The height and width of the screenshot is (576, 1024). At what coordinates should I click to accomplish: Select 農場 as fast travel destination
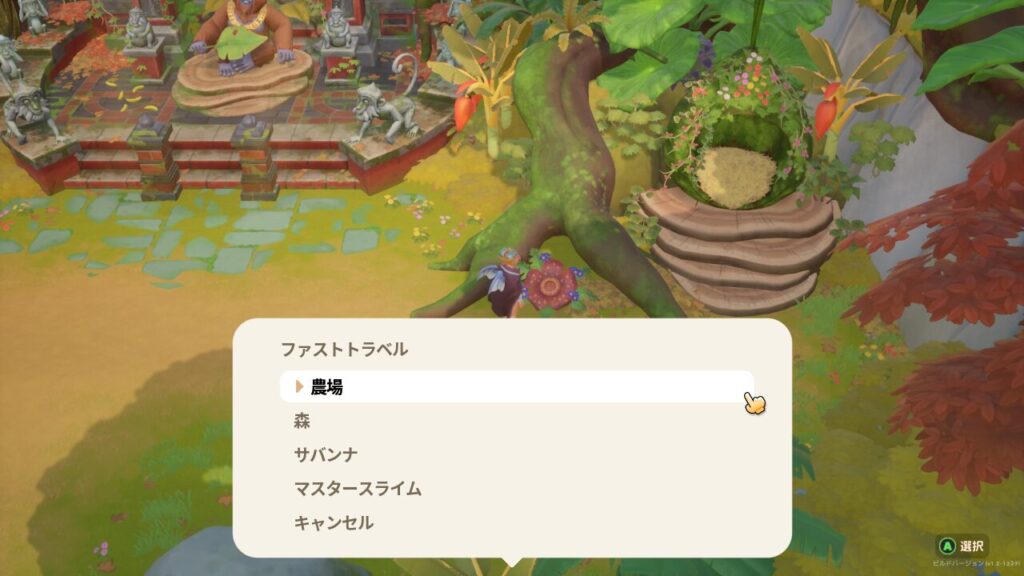326,387
